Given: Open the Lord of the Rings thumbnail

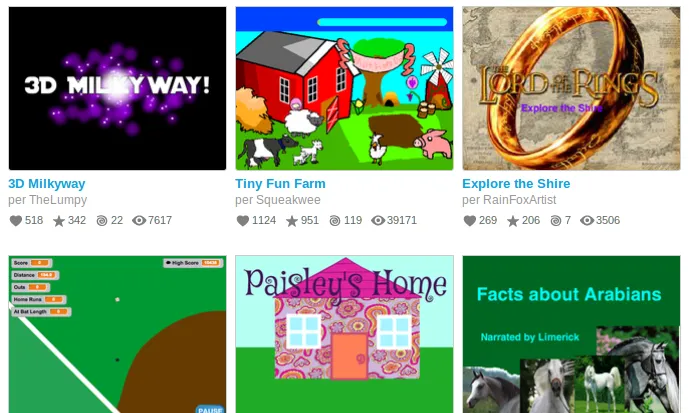Looking at the screenshot, I should pyautogui.click(x=571, y=88).
